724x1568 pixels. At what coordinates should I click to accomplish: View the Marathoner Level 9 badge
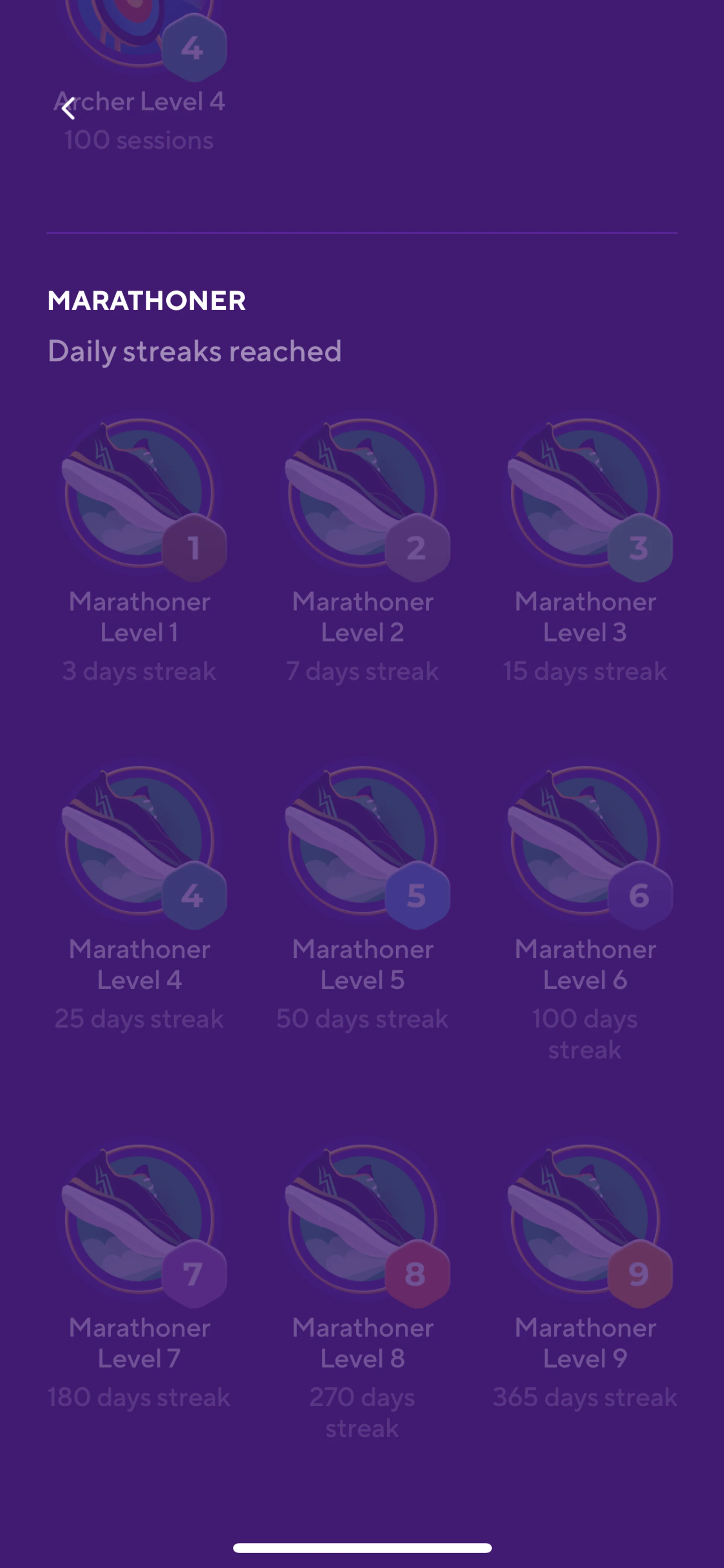585,1219
